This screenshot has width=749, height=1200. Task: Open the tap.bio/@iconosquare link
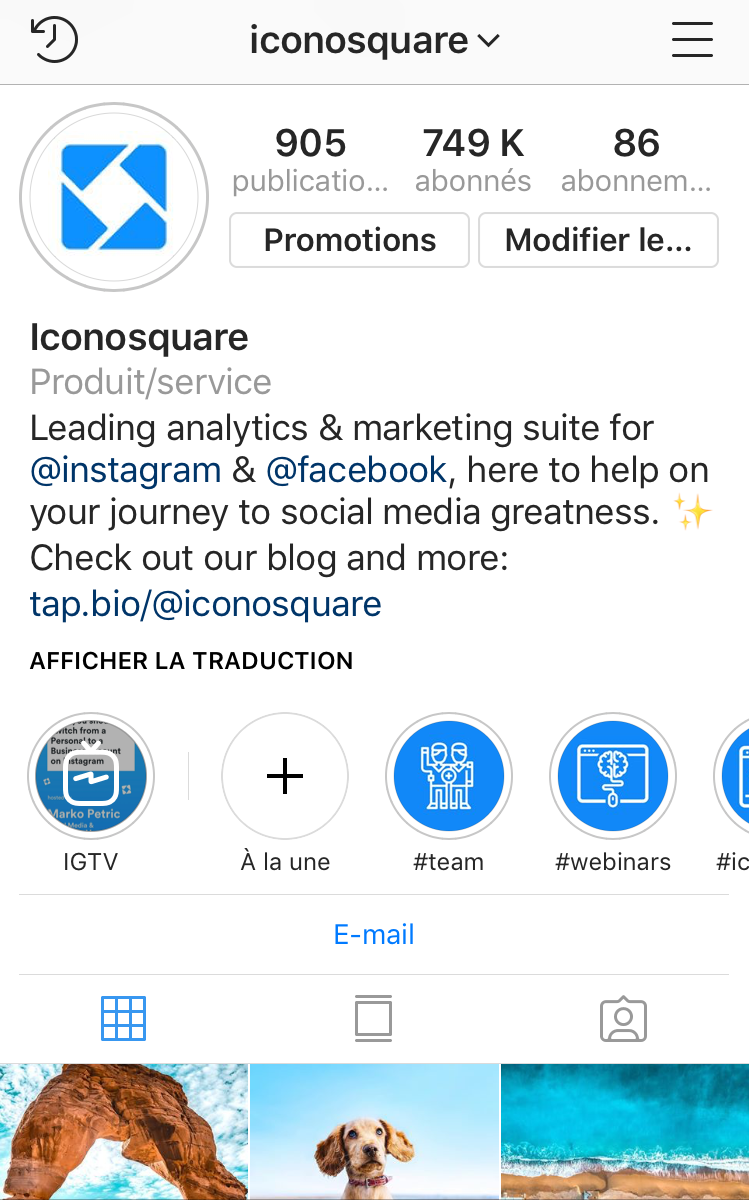[x=205, y=604]
